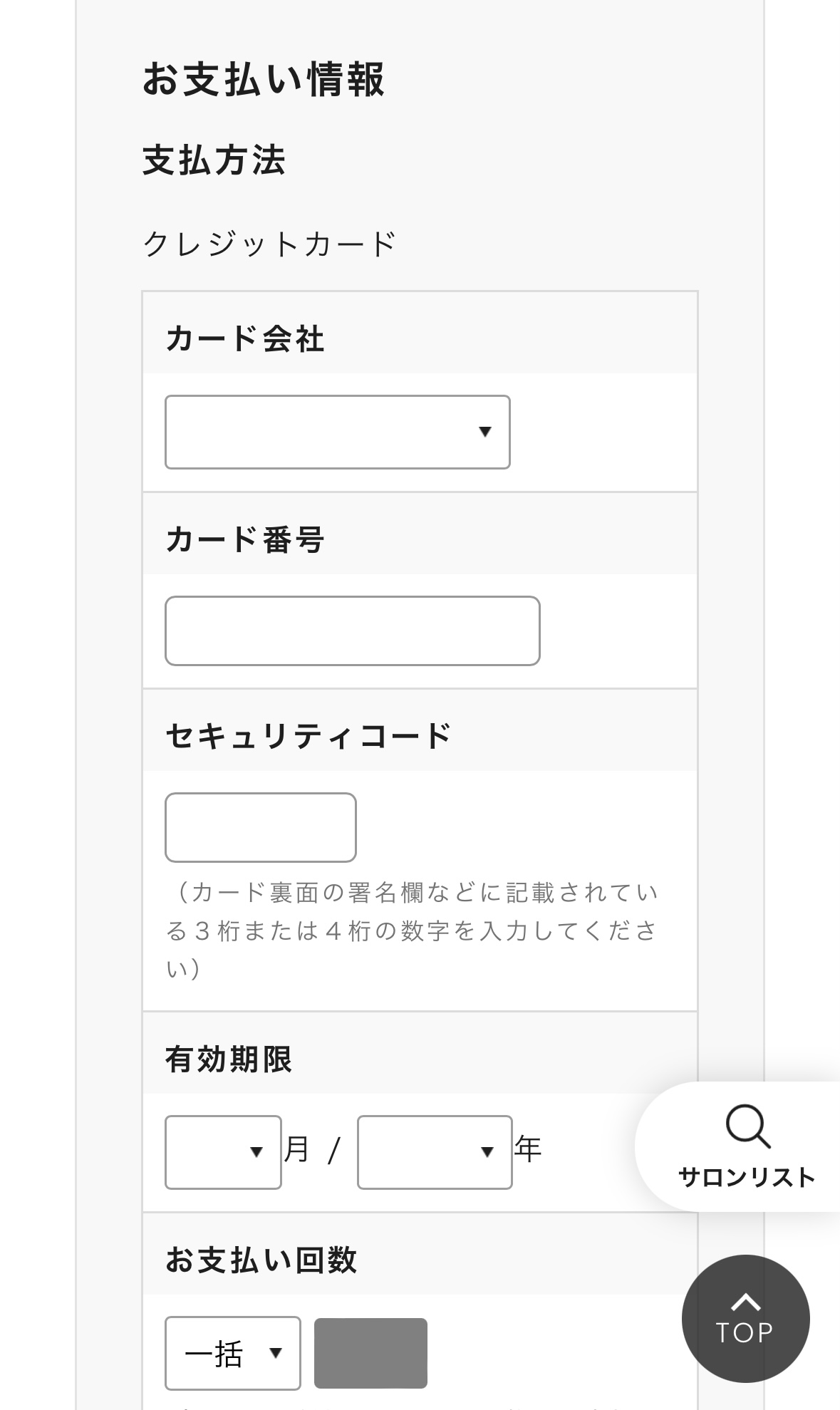Select the expiration month dropdown

(x=223, y=1152)
